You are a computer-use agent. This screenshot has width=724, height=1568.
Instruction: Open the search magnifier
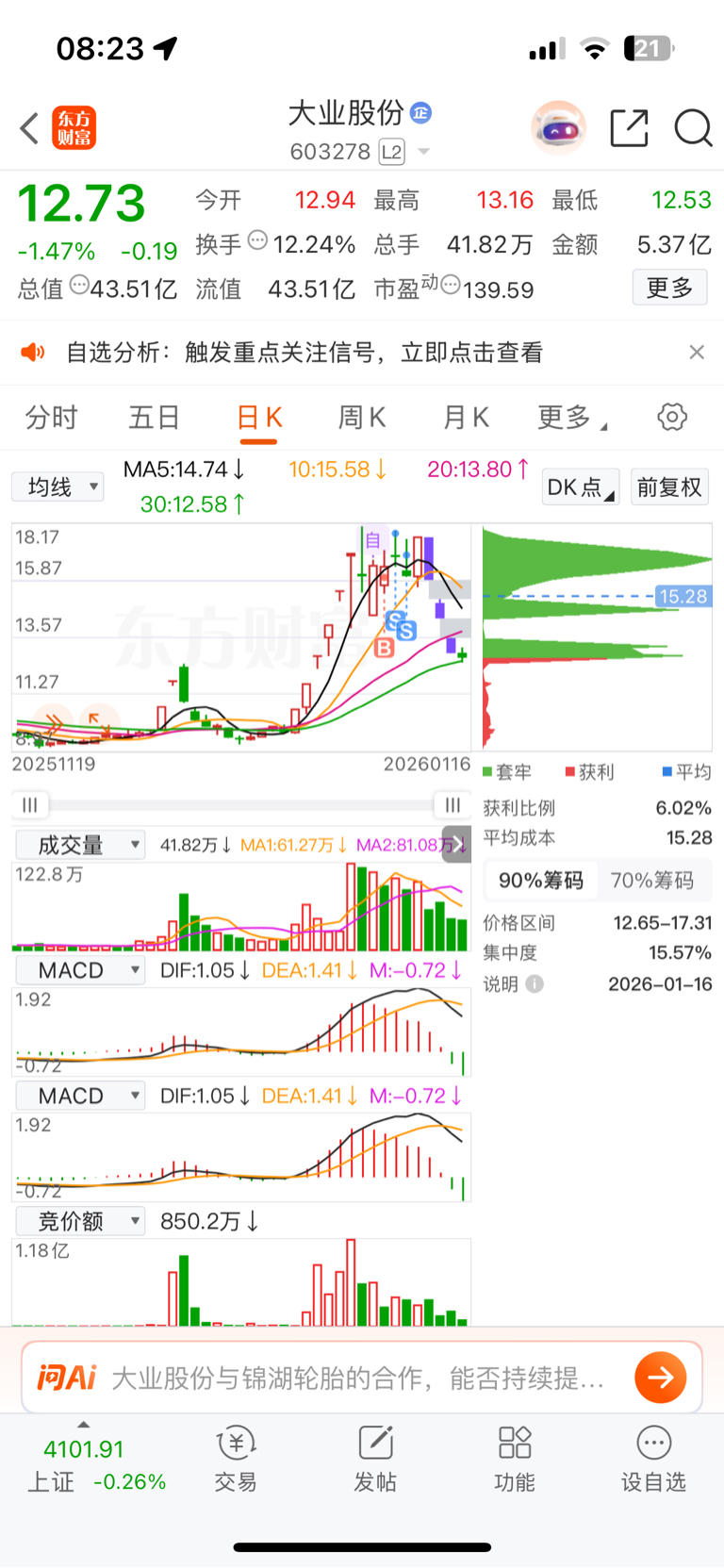coord(693,128)
